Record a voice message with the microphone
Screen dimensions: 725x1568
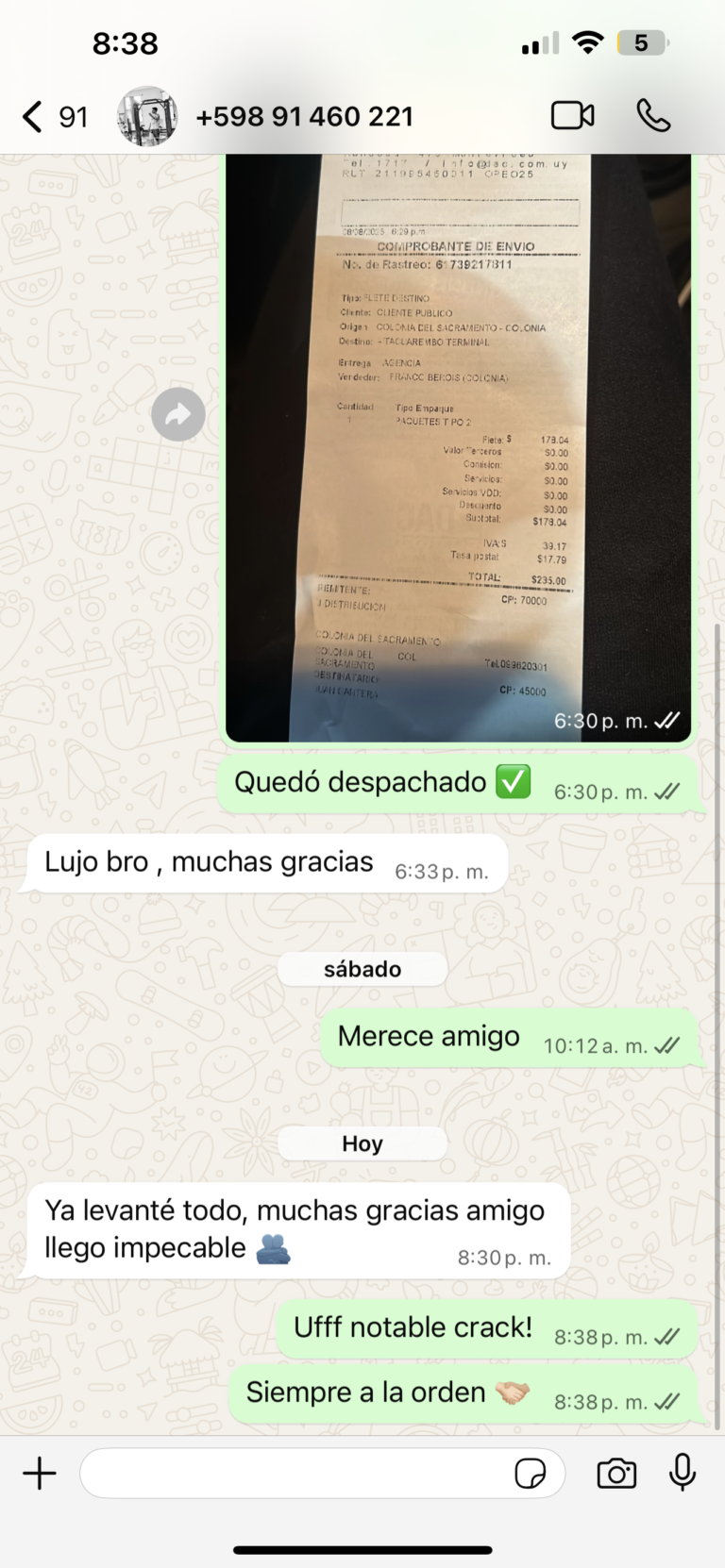(683, 1474)
